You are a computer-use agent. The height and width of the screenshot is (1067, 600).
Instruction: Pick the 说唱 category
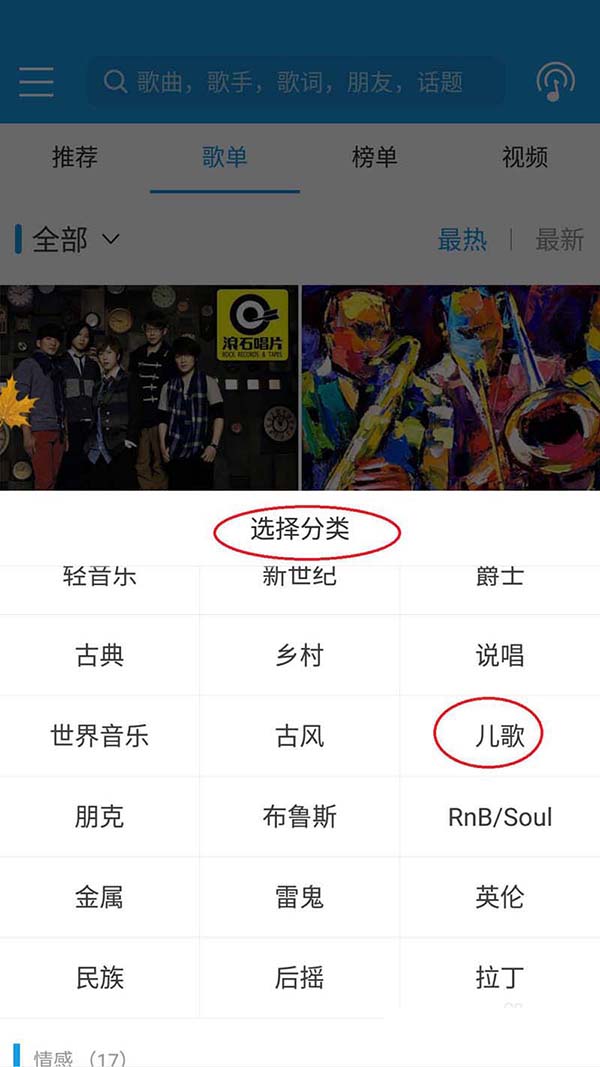(x=499, y=656)
